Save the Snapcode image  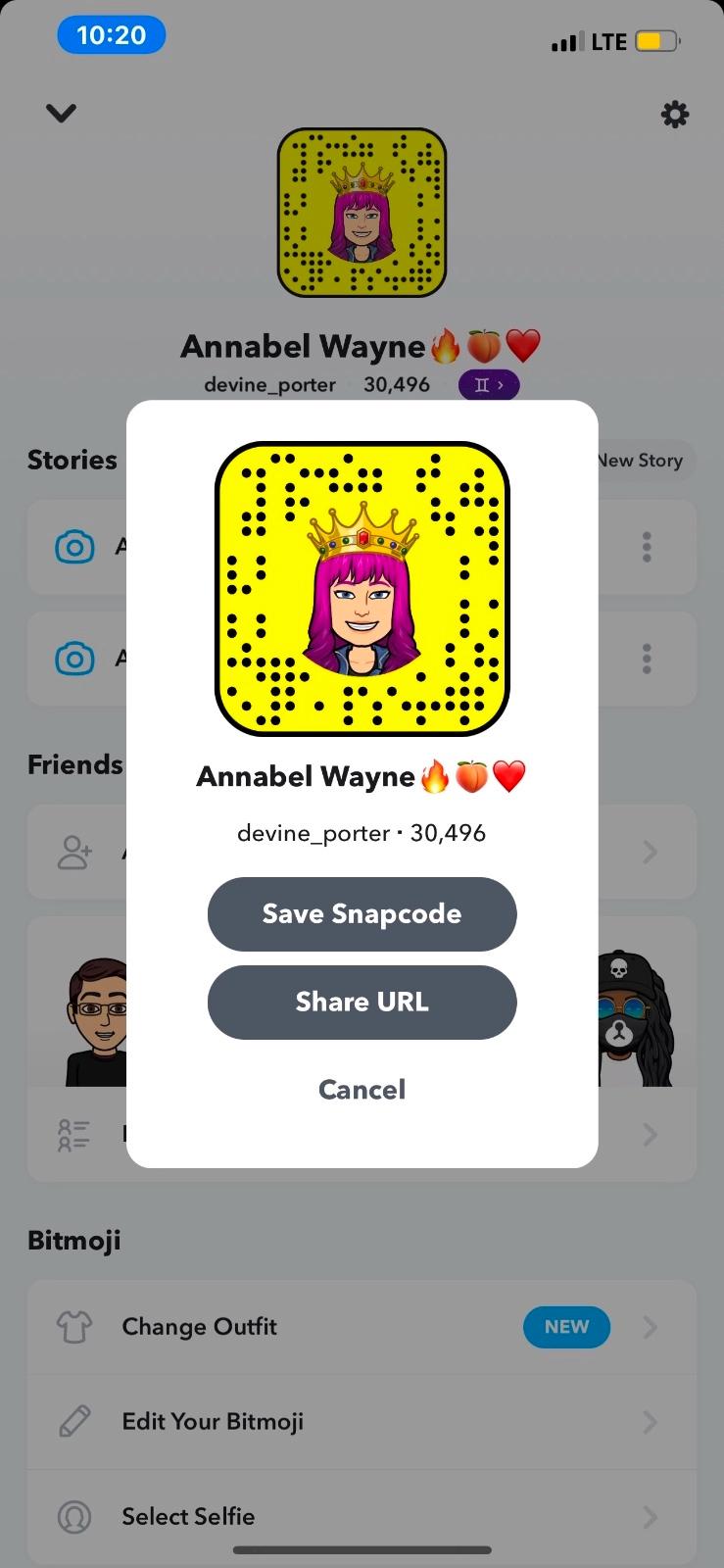click(362, 913)
